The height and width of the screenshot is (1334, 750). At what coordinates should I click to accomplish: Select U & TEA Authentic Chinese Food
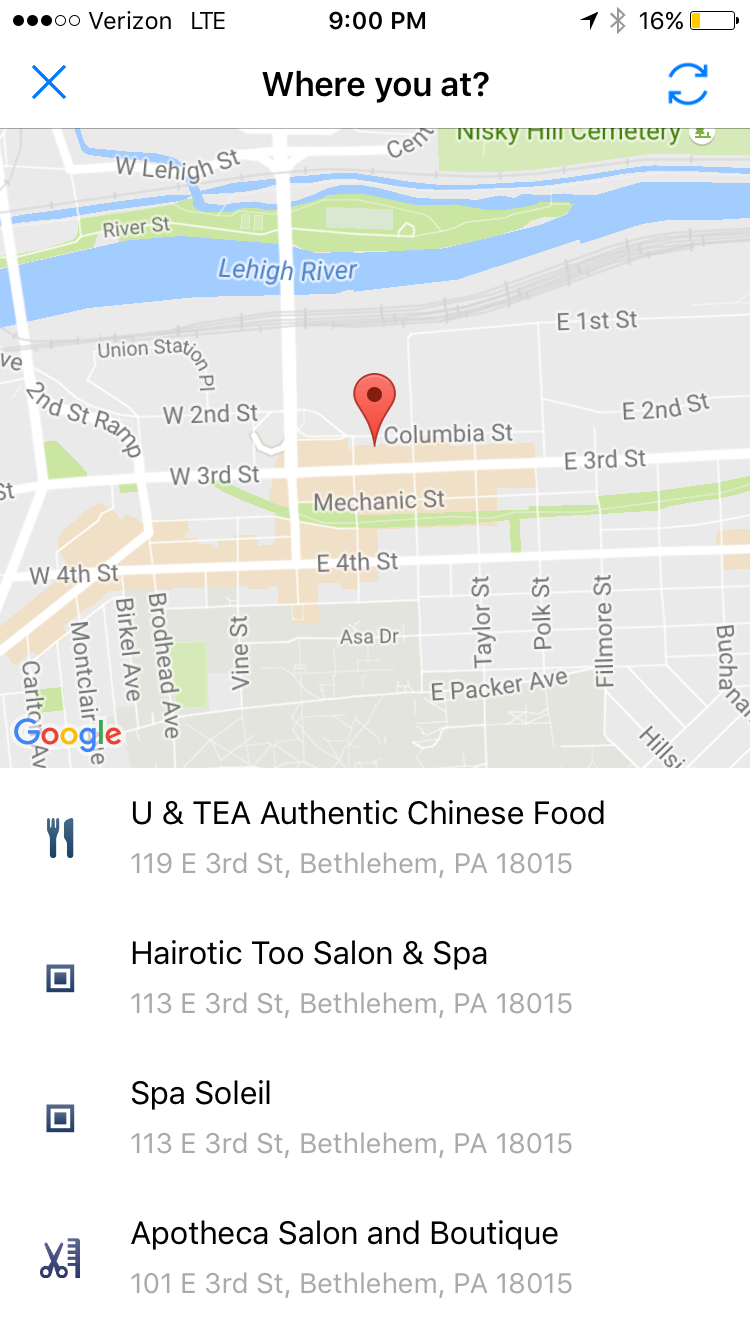375,838
